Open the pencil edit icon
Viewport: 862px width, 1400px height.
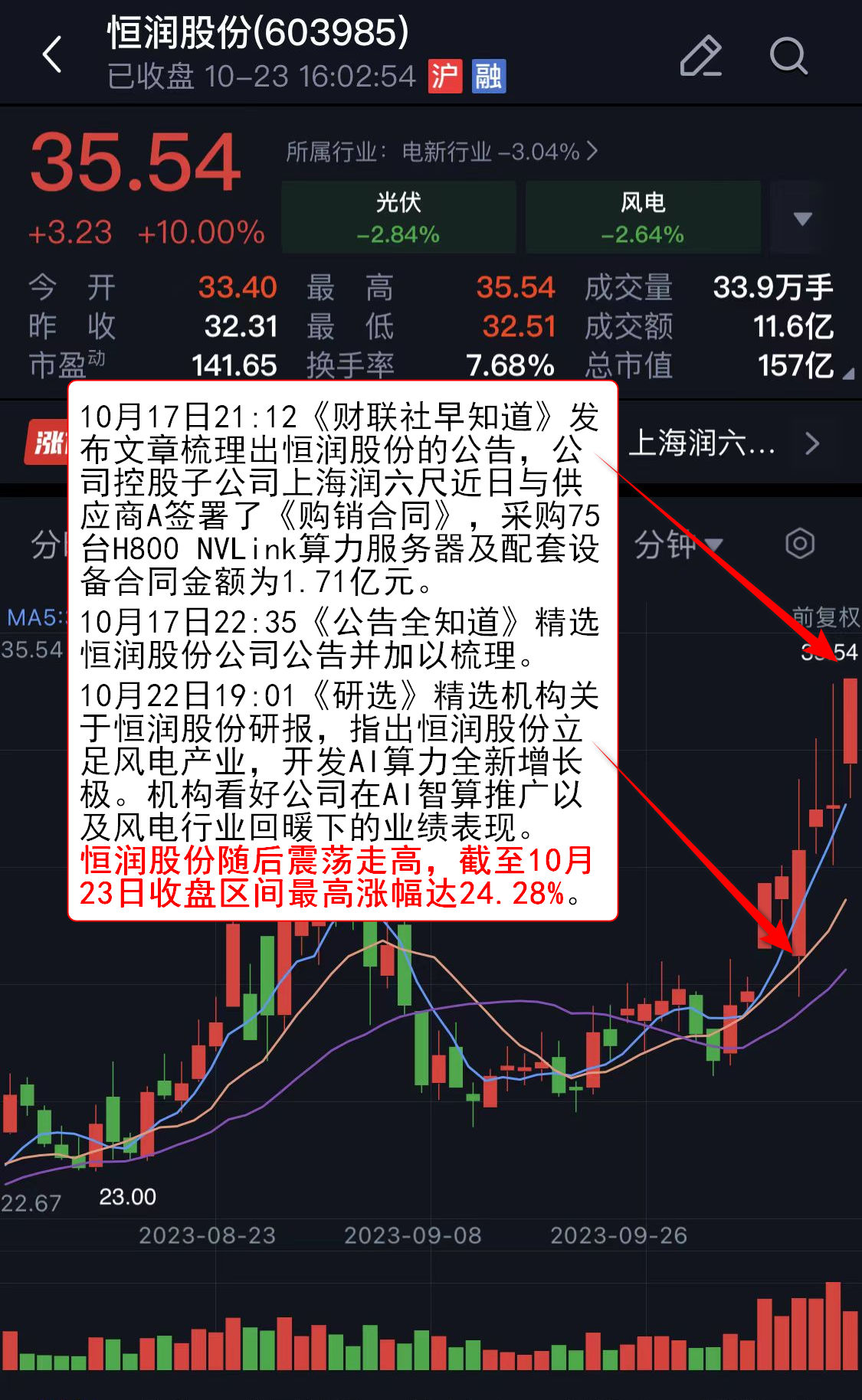click(x=700, y=56)
